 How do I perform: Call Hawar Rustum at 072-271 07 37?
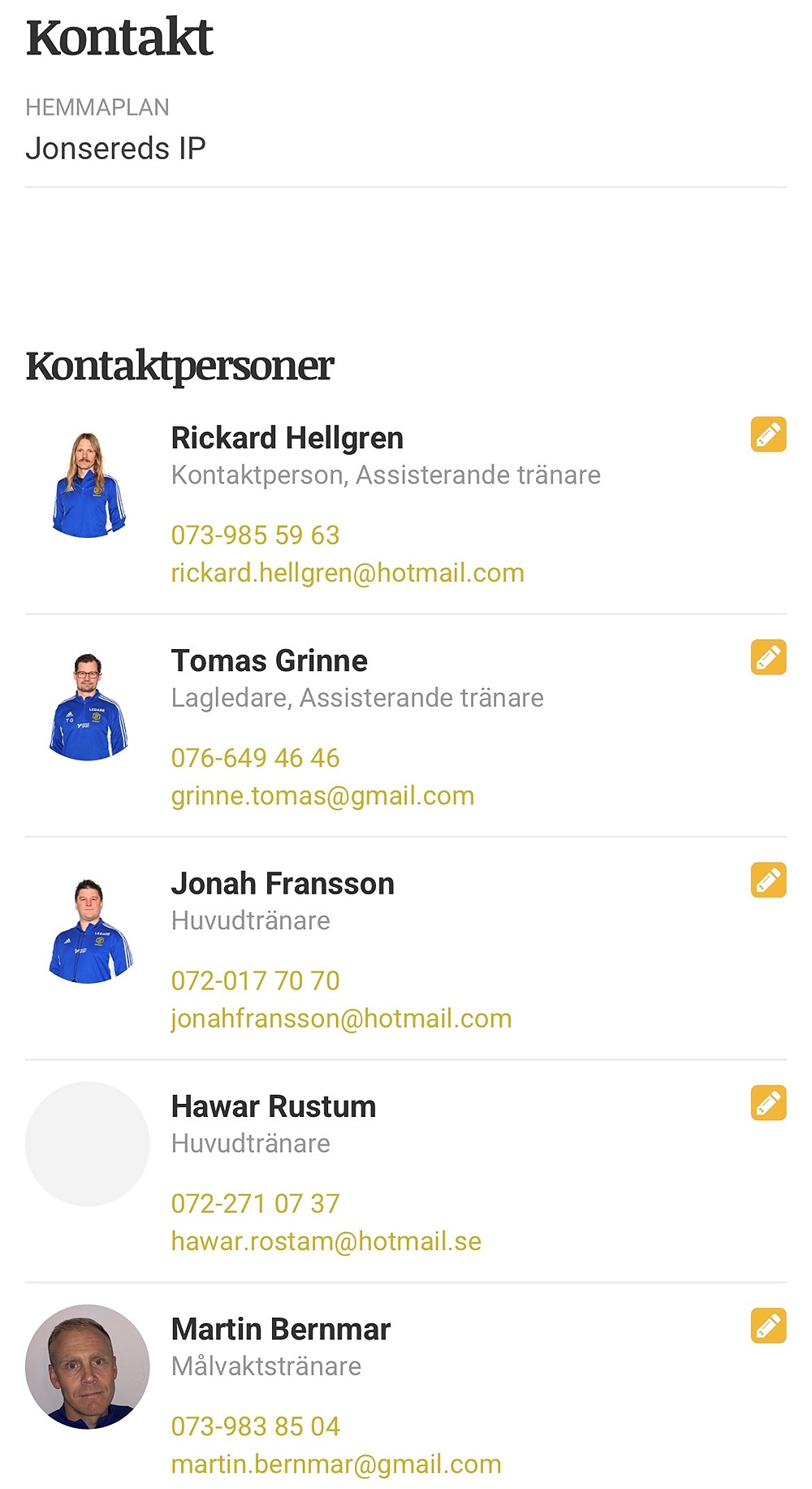tap(255, 1203)
